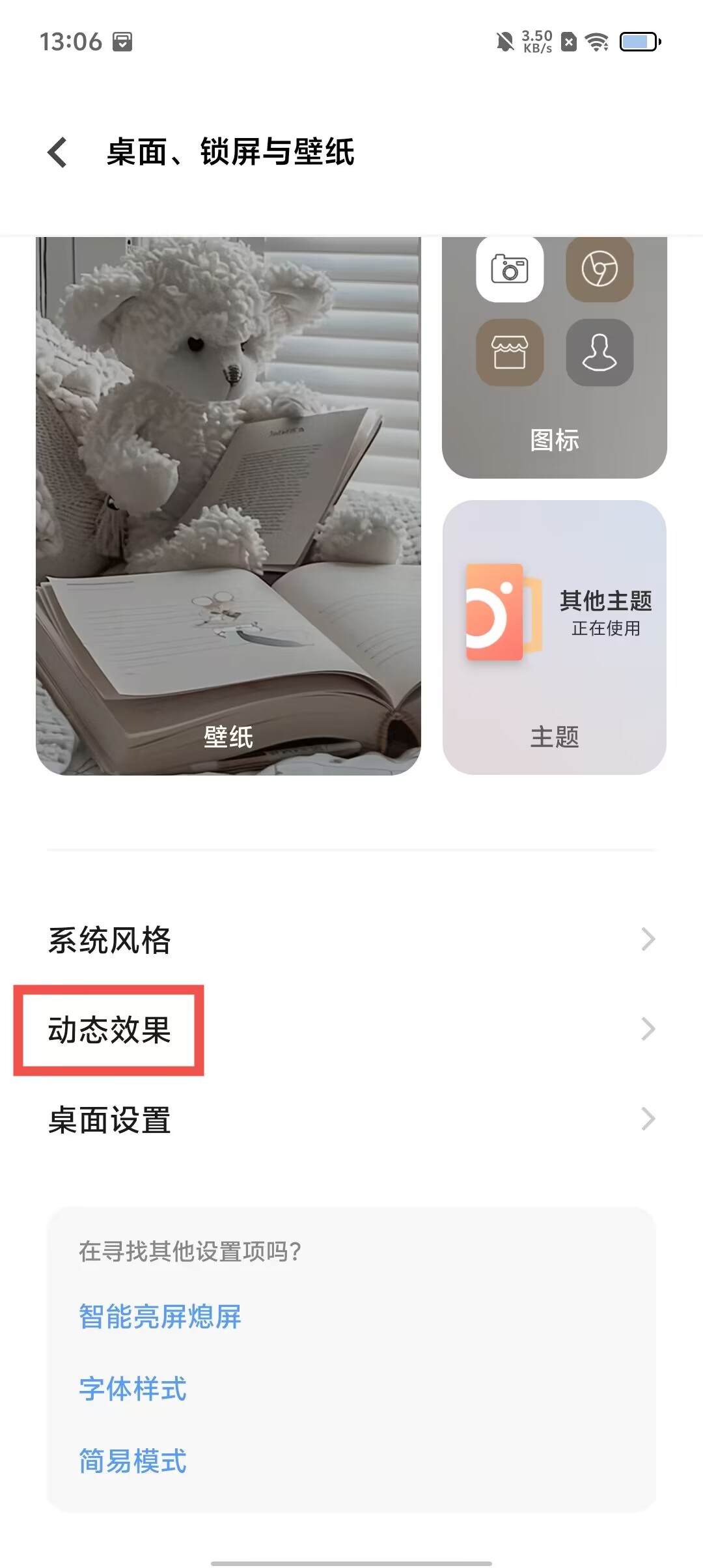Follow the 字体样式 link
703x1568 pixels.
(133, 1388)
